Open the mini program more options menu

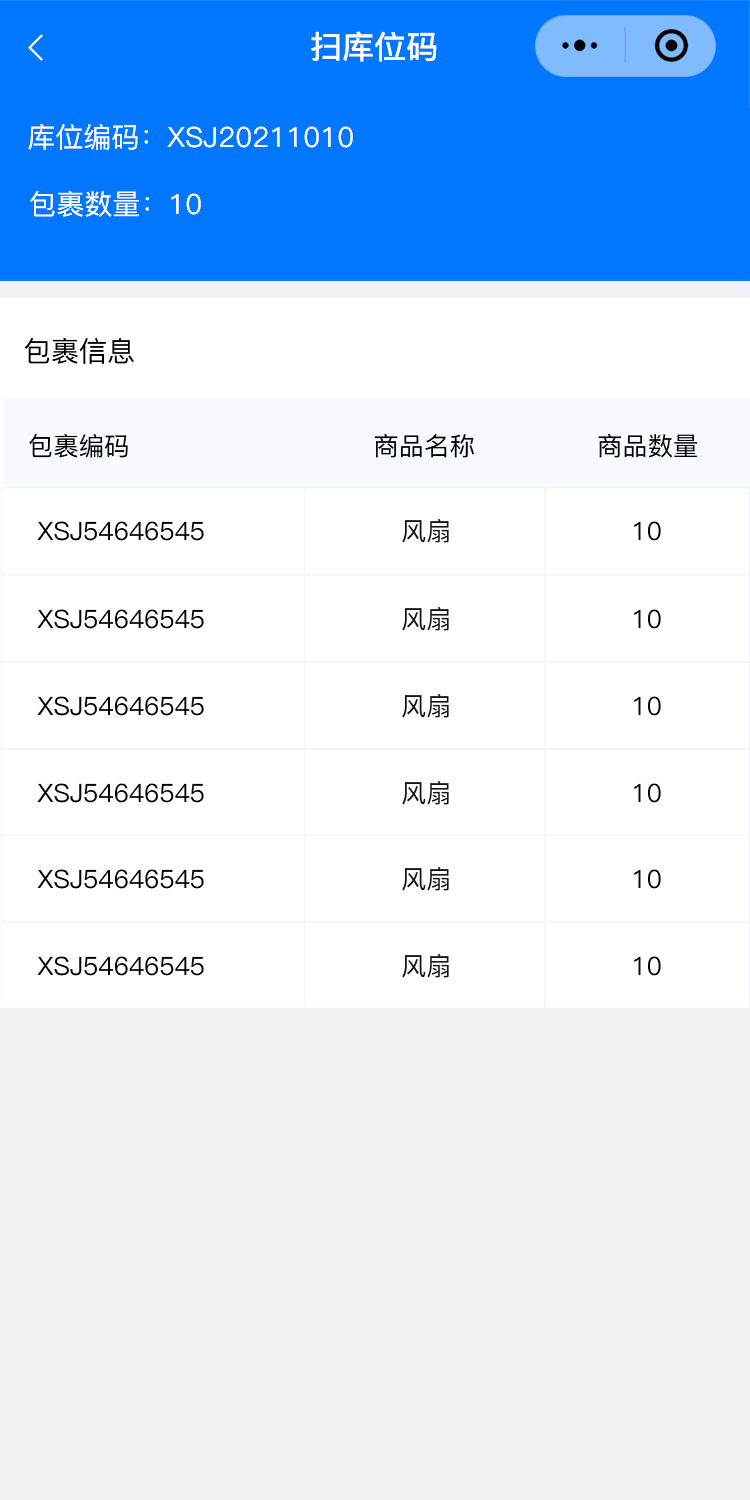click(580, 46)
